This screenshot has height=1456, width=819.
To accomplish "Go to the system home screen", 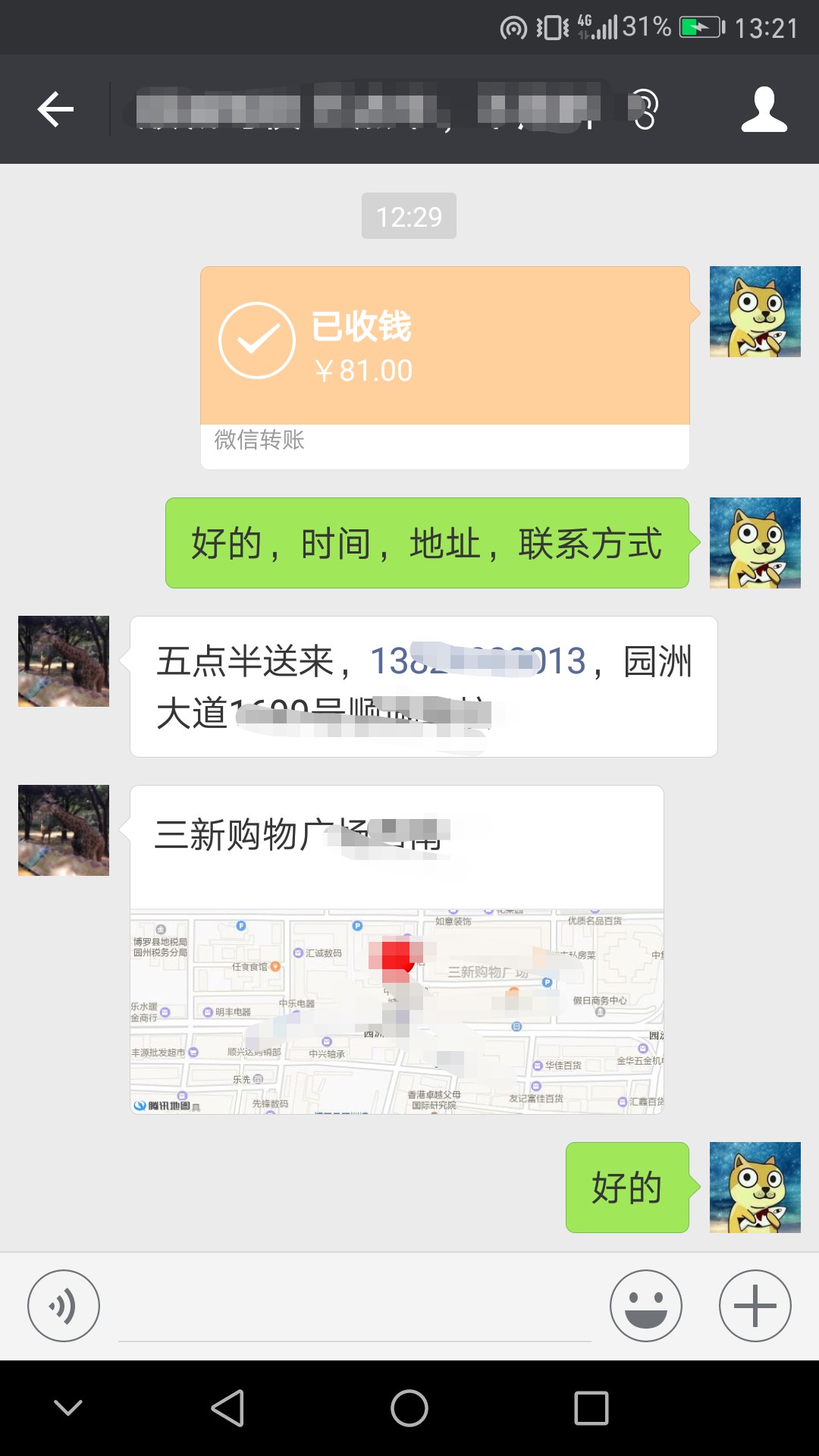I will (x=409, y=1408).
